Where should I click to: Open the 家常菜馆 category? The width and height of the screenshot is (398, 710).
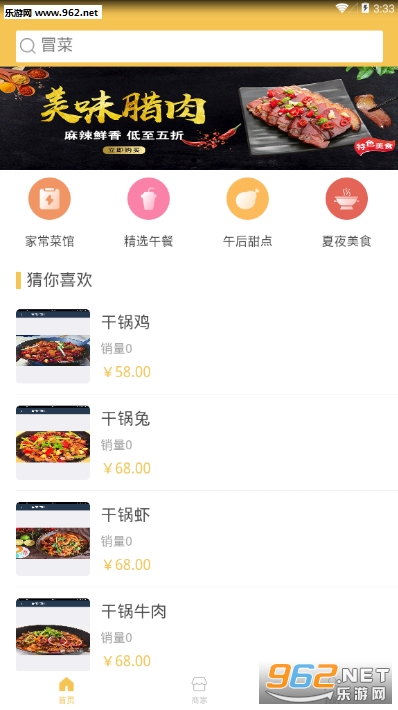click(x=49, y=213)
